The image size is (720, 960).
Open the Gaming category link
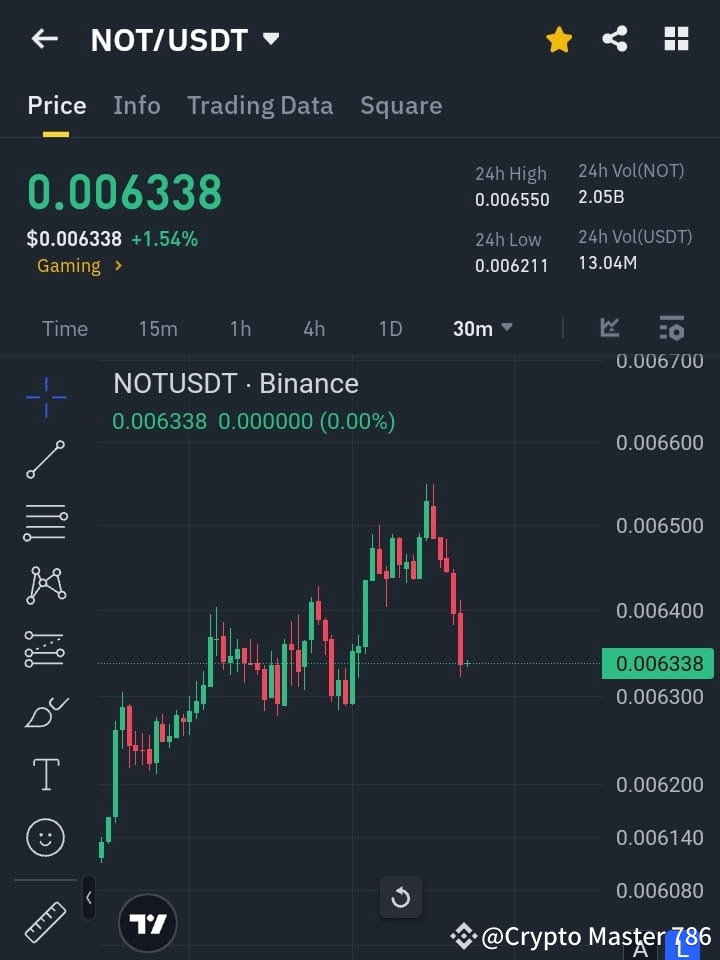coord(70,266)
